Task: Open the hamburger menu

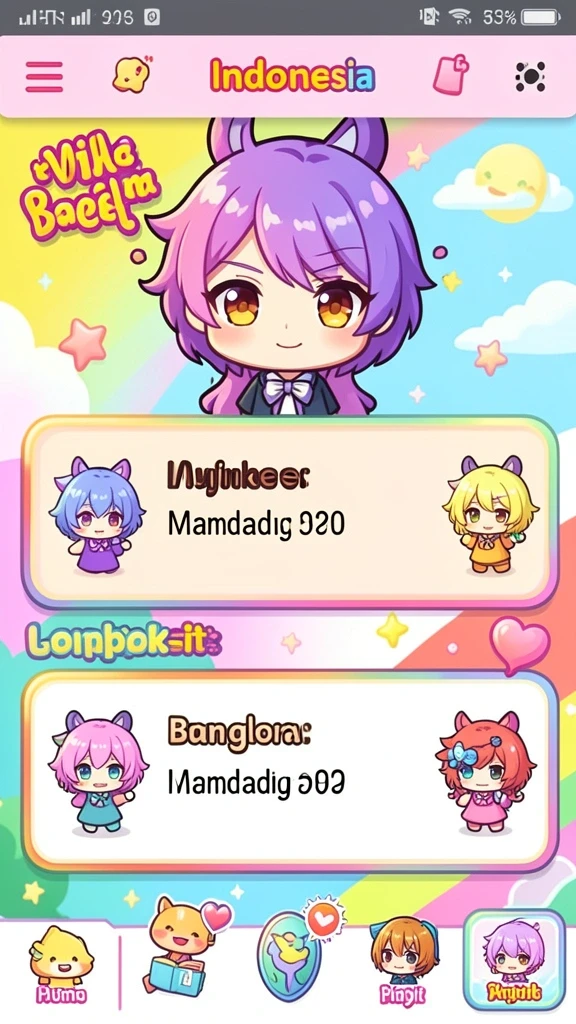Action: [44, 77]
